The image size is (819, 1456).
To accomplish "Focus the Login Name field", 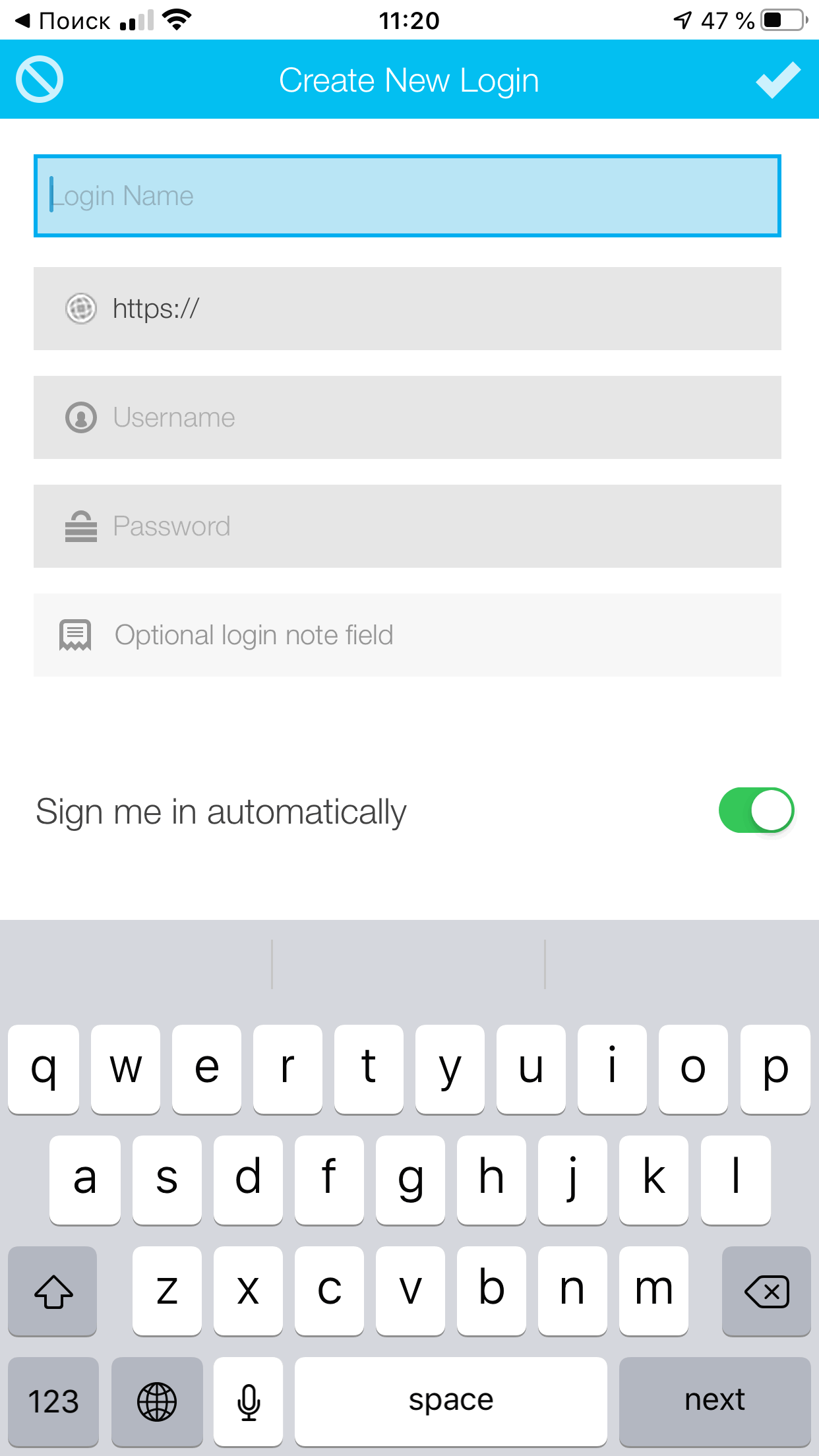I will tap(407, 196).
